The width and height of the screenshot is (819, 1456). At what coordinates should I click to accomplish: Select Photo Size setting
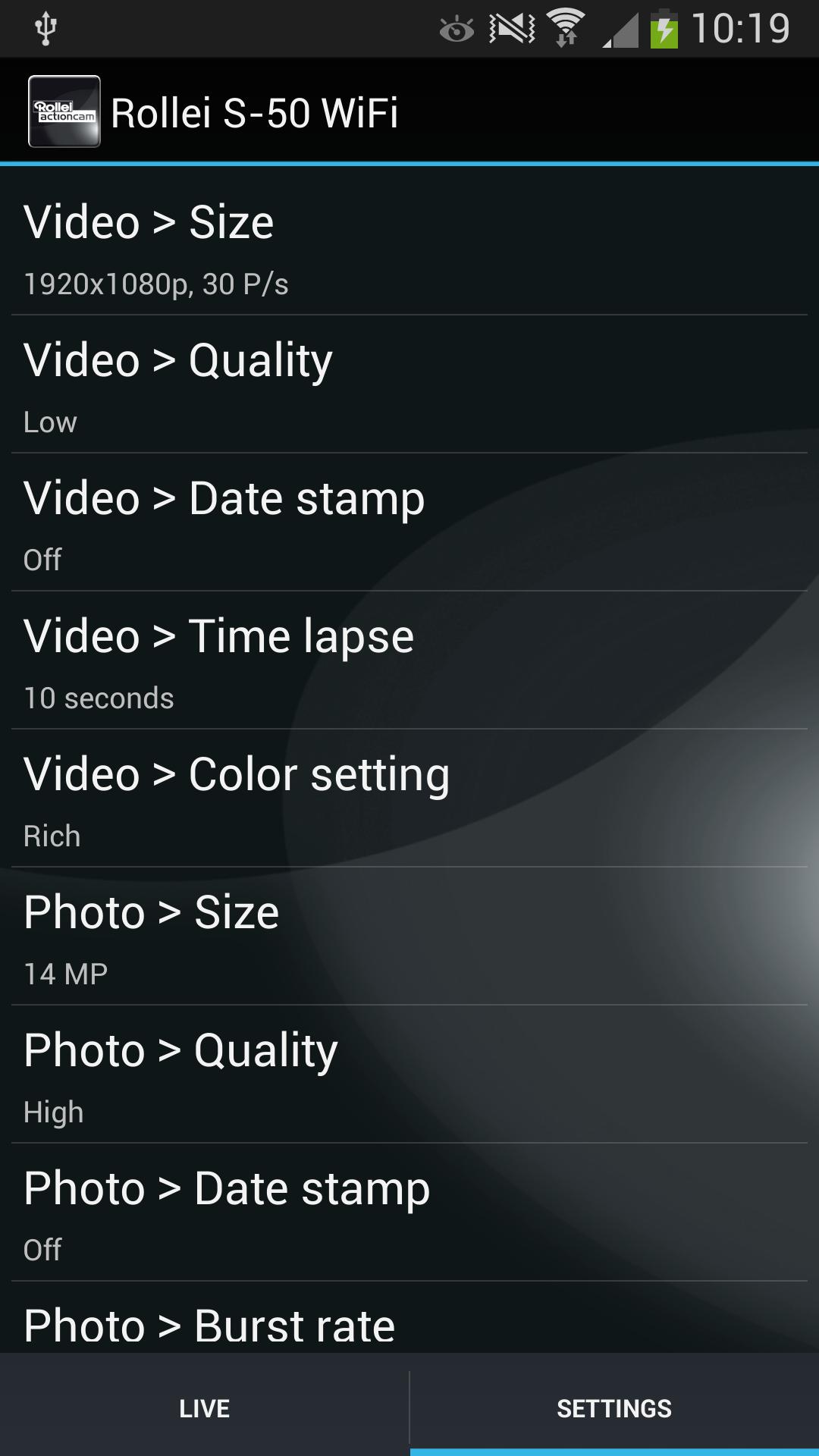pyautogui.click(x=409, y=937)
